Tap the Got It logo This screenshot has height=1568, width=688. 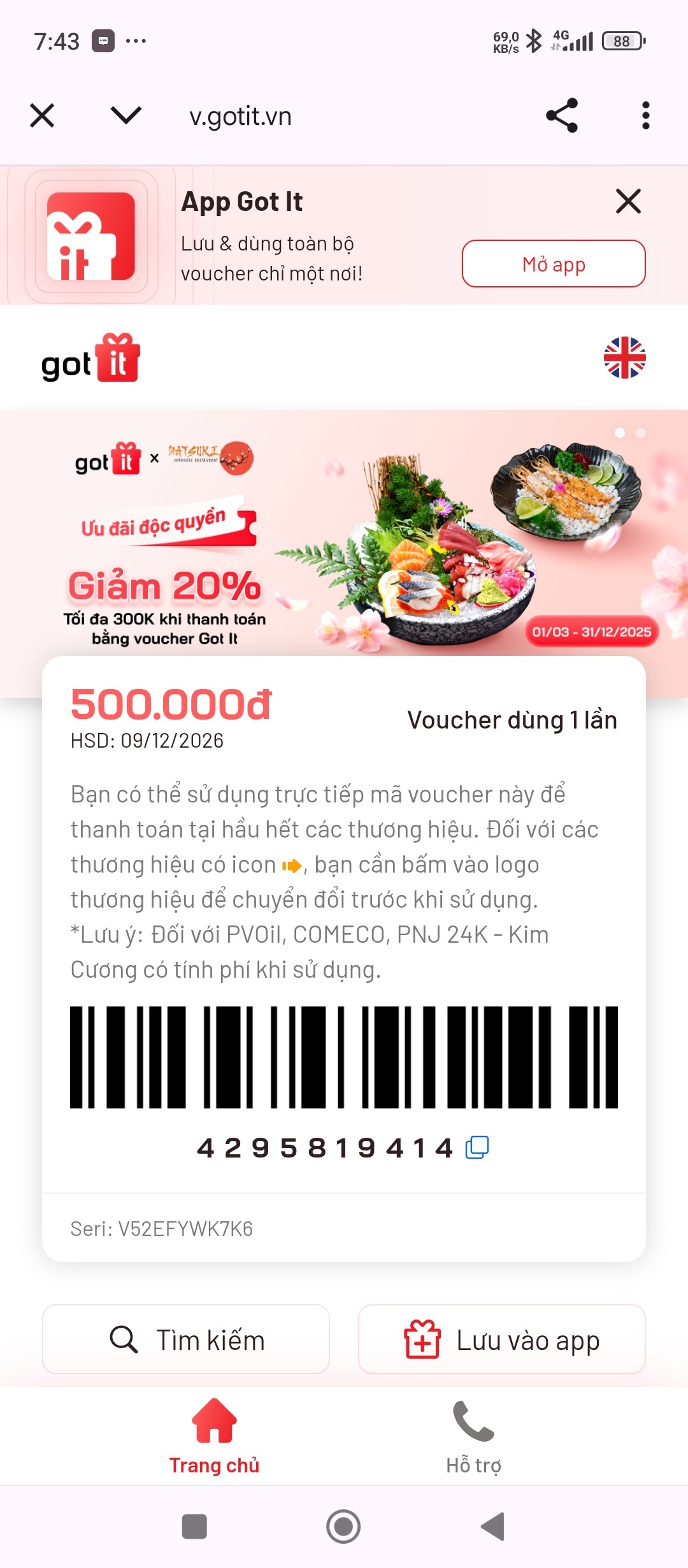pyautogui.click(x=90, y=359)
